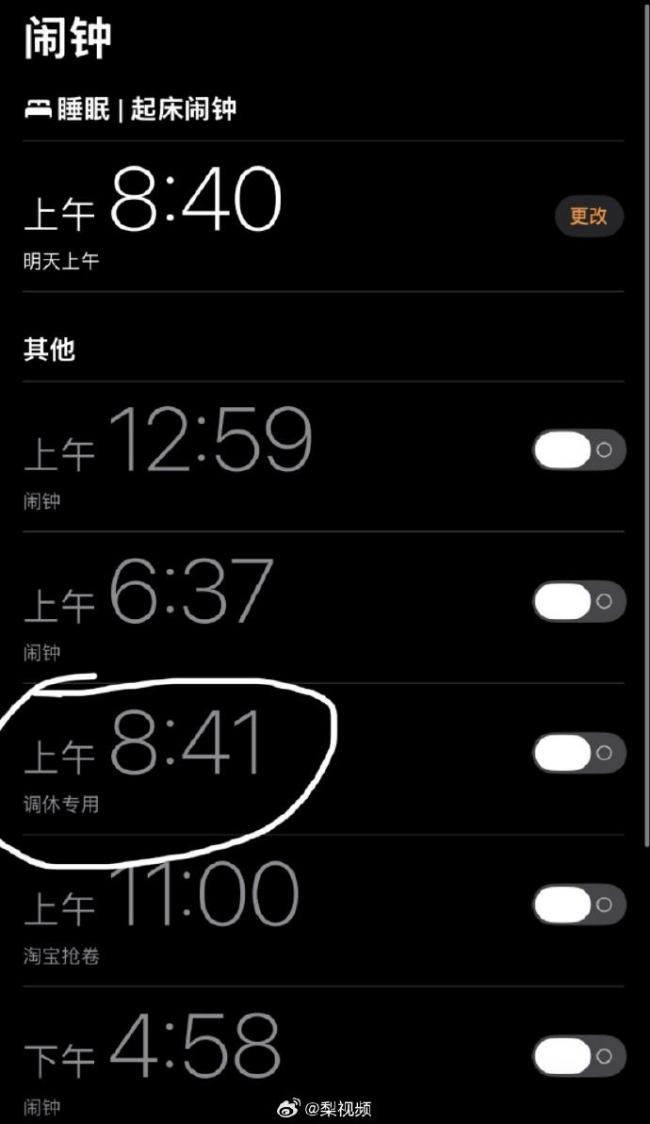
Task: Toggle the 上午 12:59 alarm switch
Action: click(x=579, y=450)
